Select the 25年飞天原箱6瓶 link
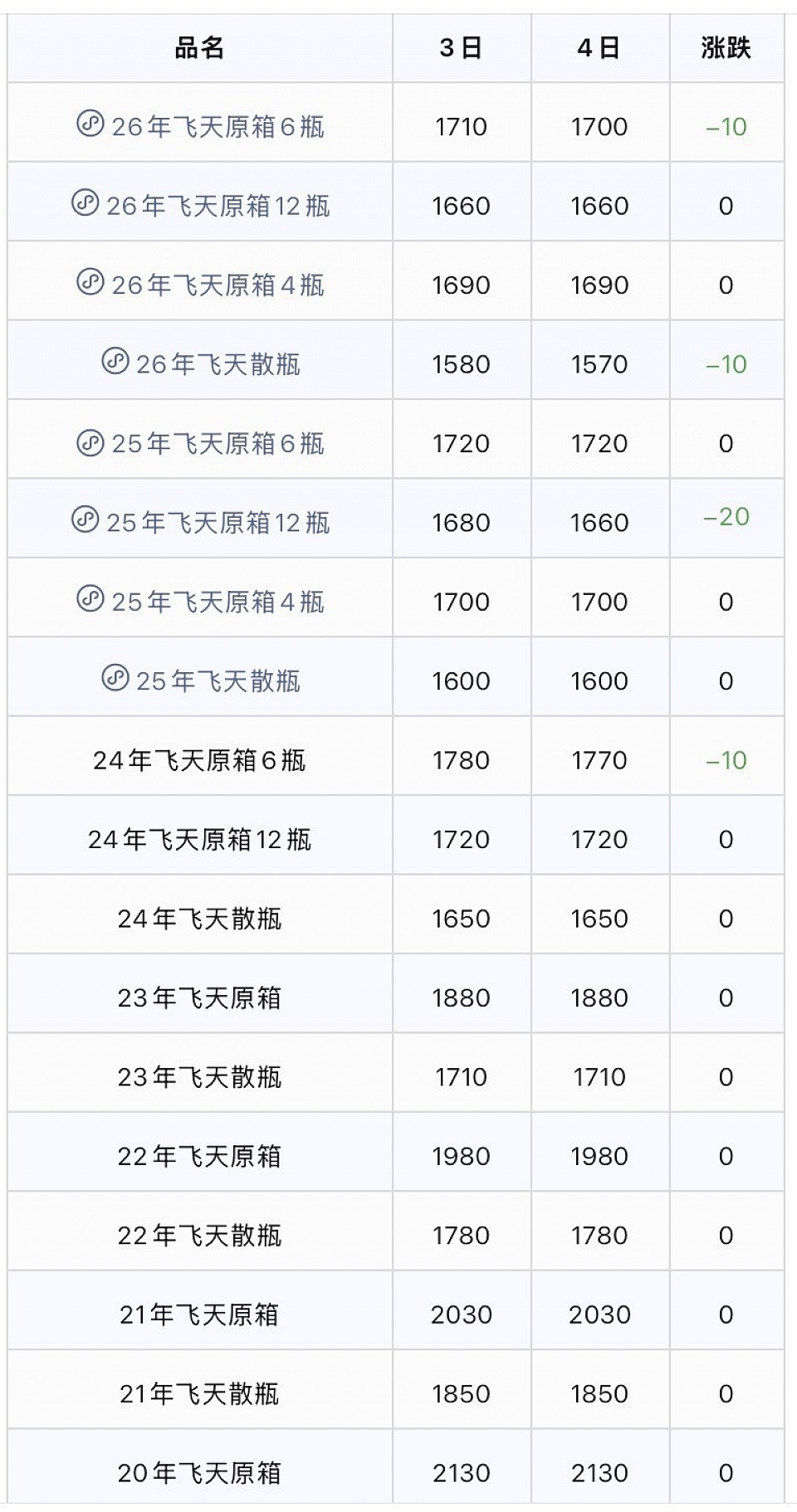797x1512 pixels. pyautogui.click(x=201, y=443)
